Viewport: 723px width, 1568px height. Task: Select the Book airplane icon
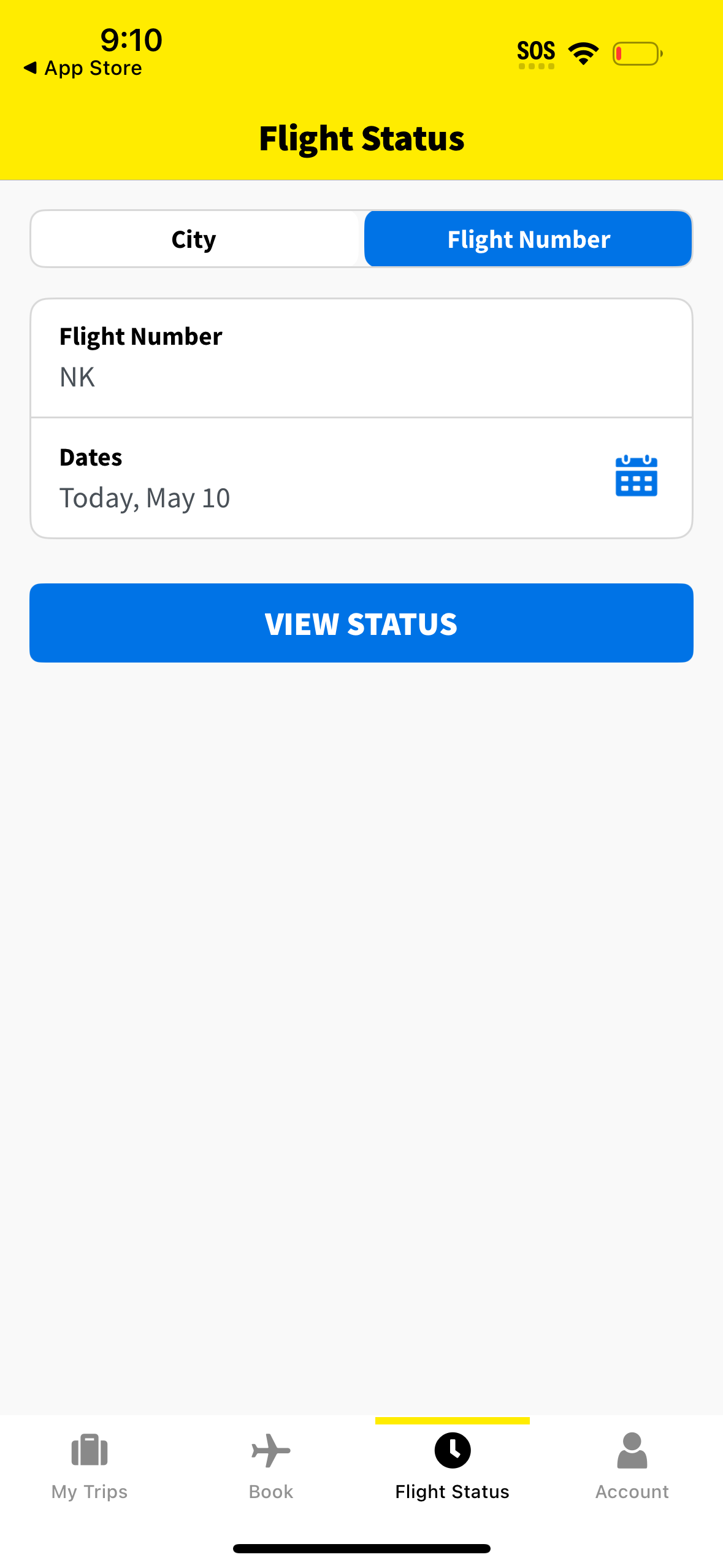click(270, 1451)
